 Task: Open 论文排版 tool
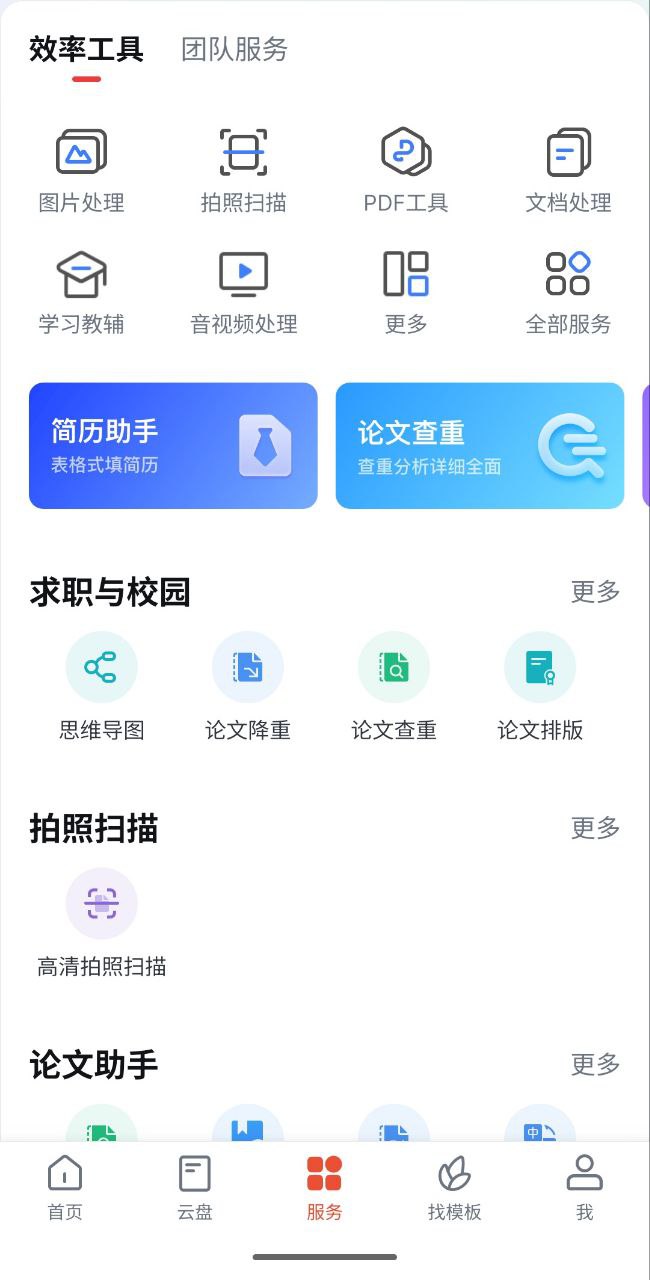pos(540,686)
